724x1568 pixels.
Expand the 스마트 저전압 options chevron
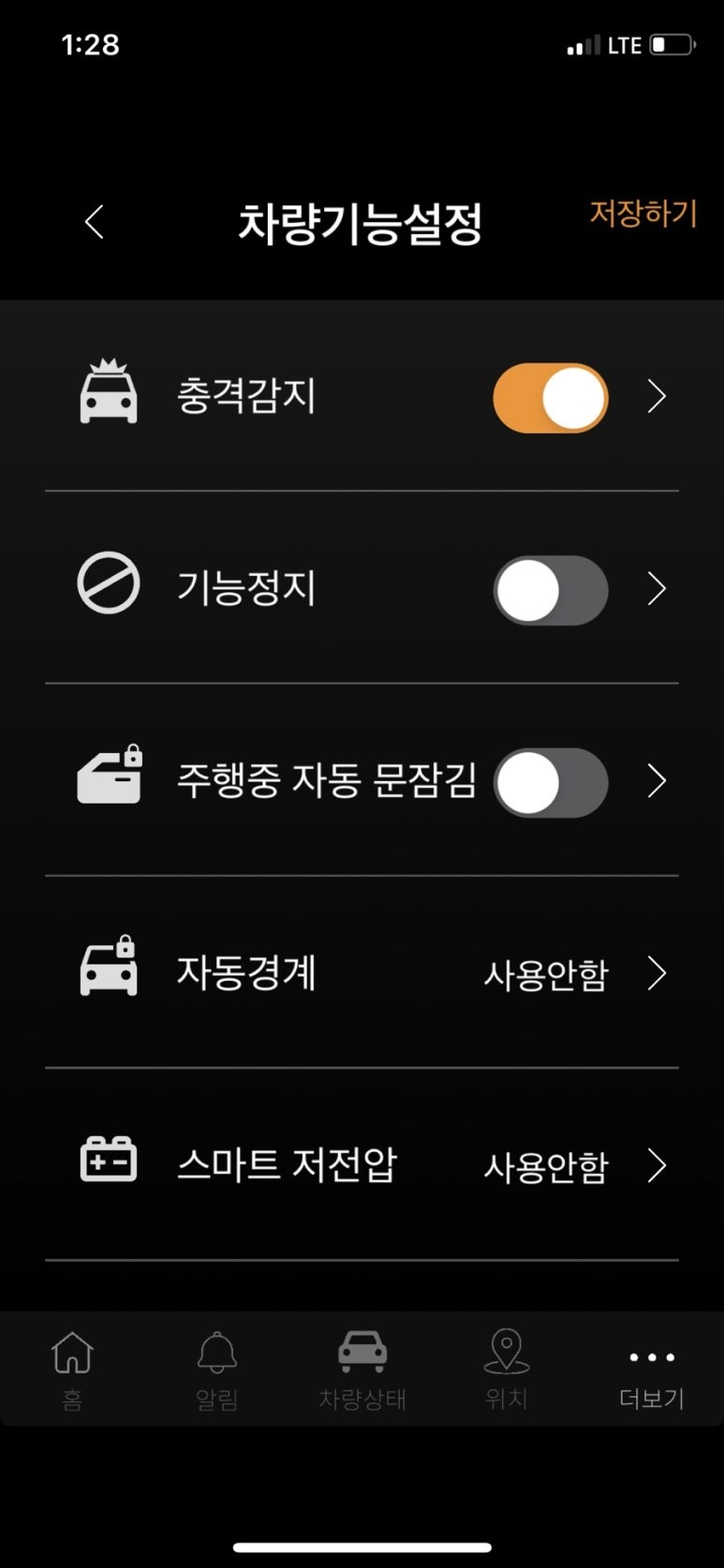(657, 1166)
